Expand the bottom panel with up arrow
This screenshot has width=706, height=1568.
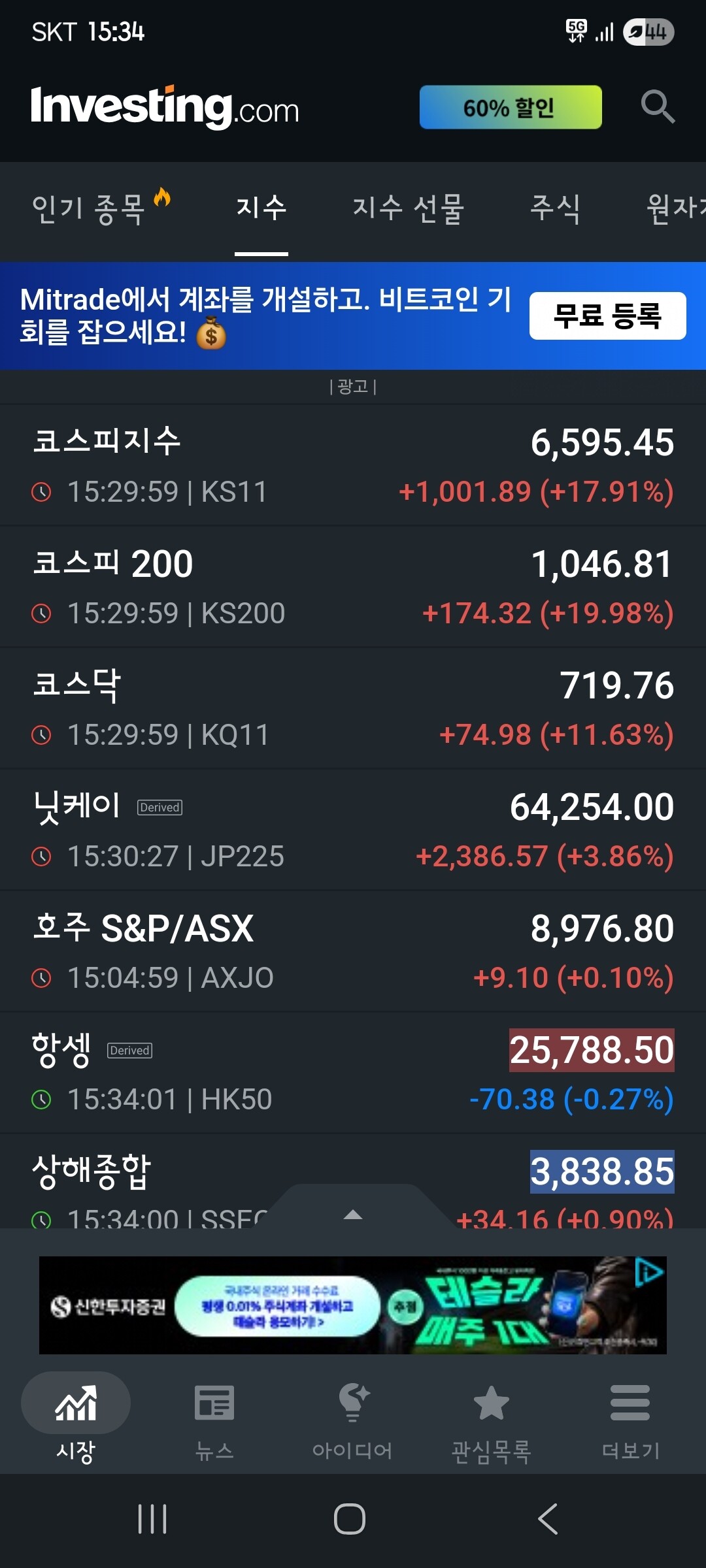(x=353, y=1215)
